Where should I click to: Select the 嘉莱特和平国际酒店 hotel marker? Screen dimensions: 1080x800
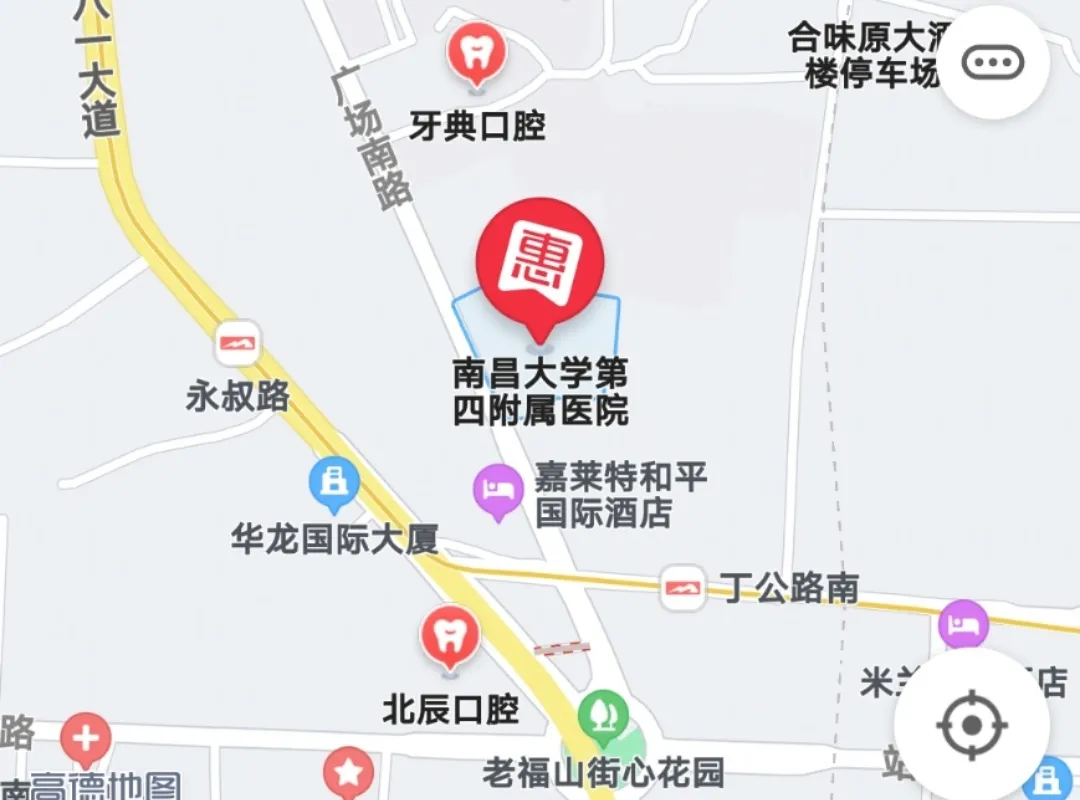[x=498, y=490]
